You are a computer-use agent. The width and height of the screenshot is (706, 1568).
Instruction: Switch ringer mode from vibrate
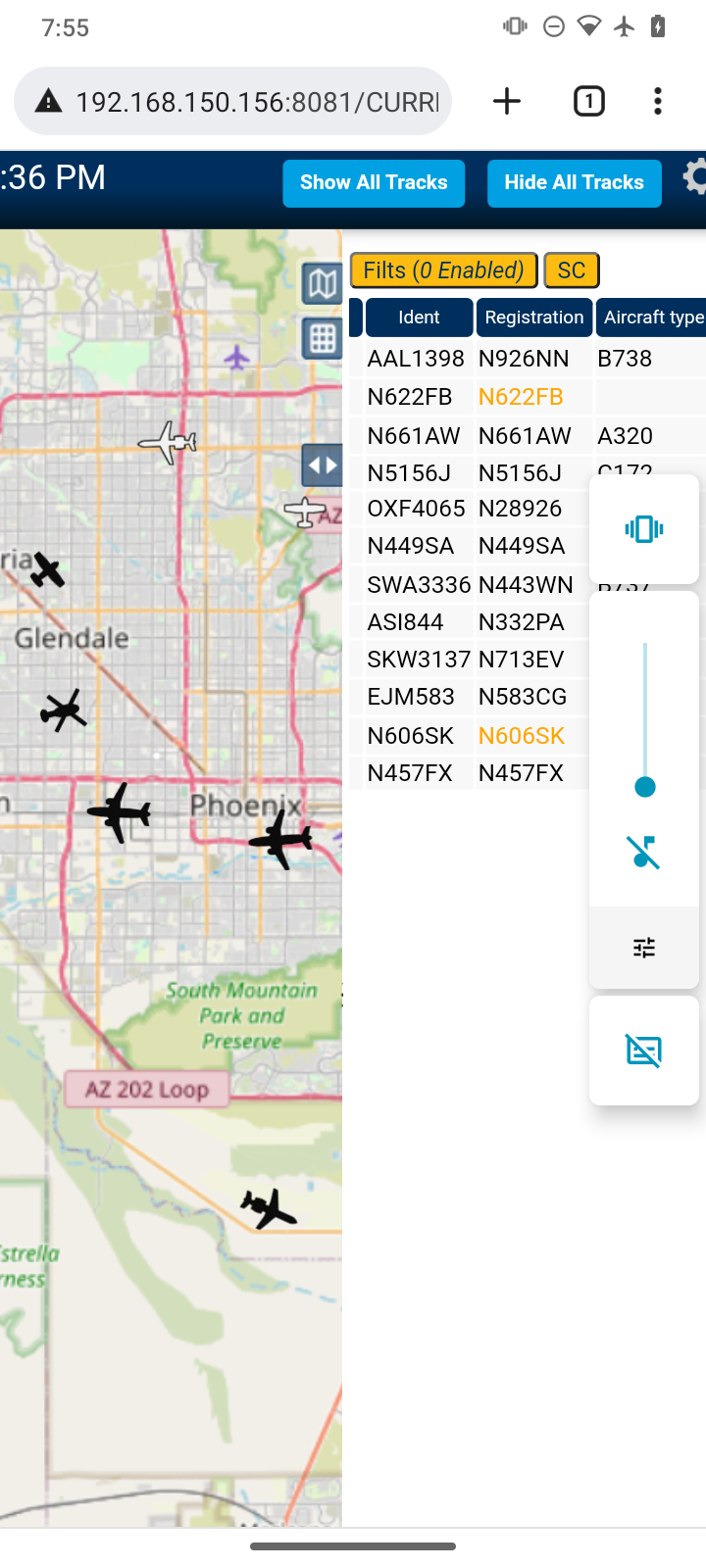click(x=644, y=529)
